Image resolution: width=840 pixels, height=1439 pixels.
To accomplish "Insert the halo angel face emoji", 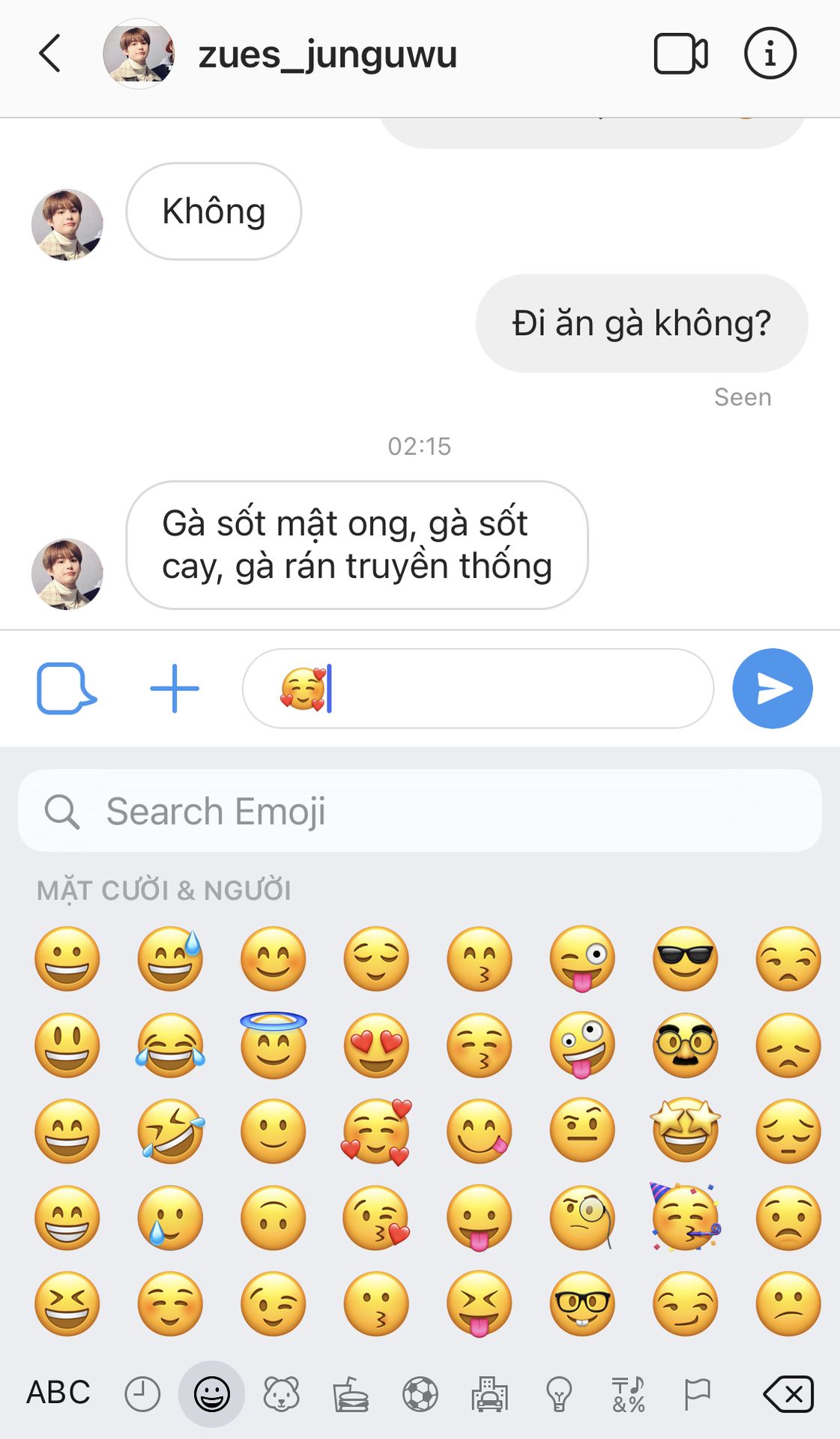I will click(274, 1044).
